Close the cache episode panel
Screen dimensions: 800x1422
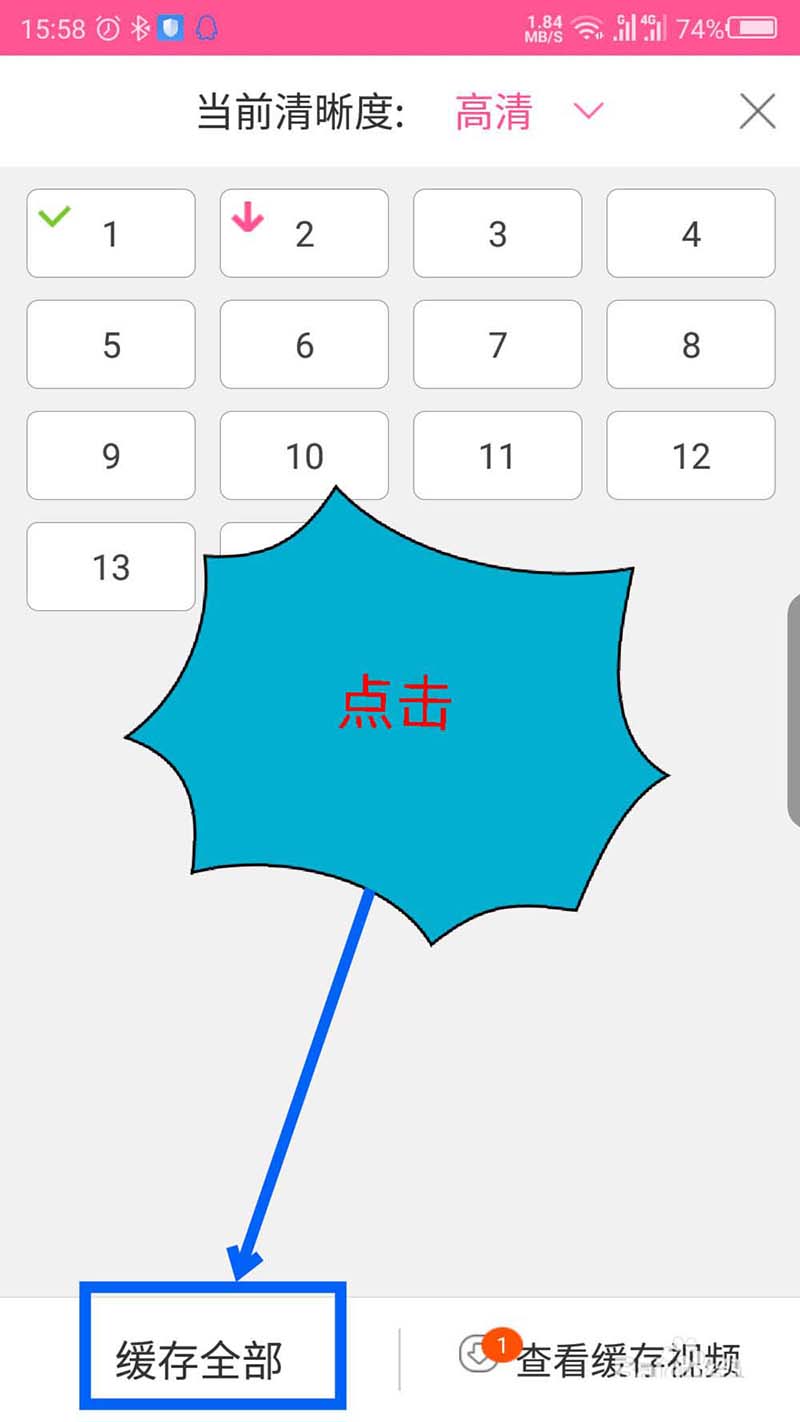tap(757, 111)
